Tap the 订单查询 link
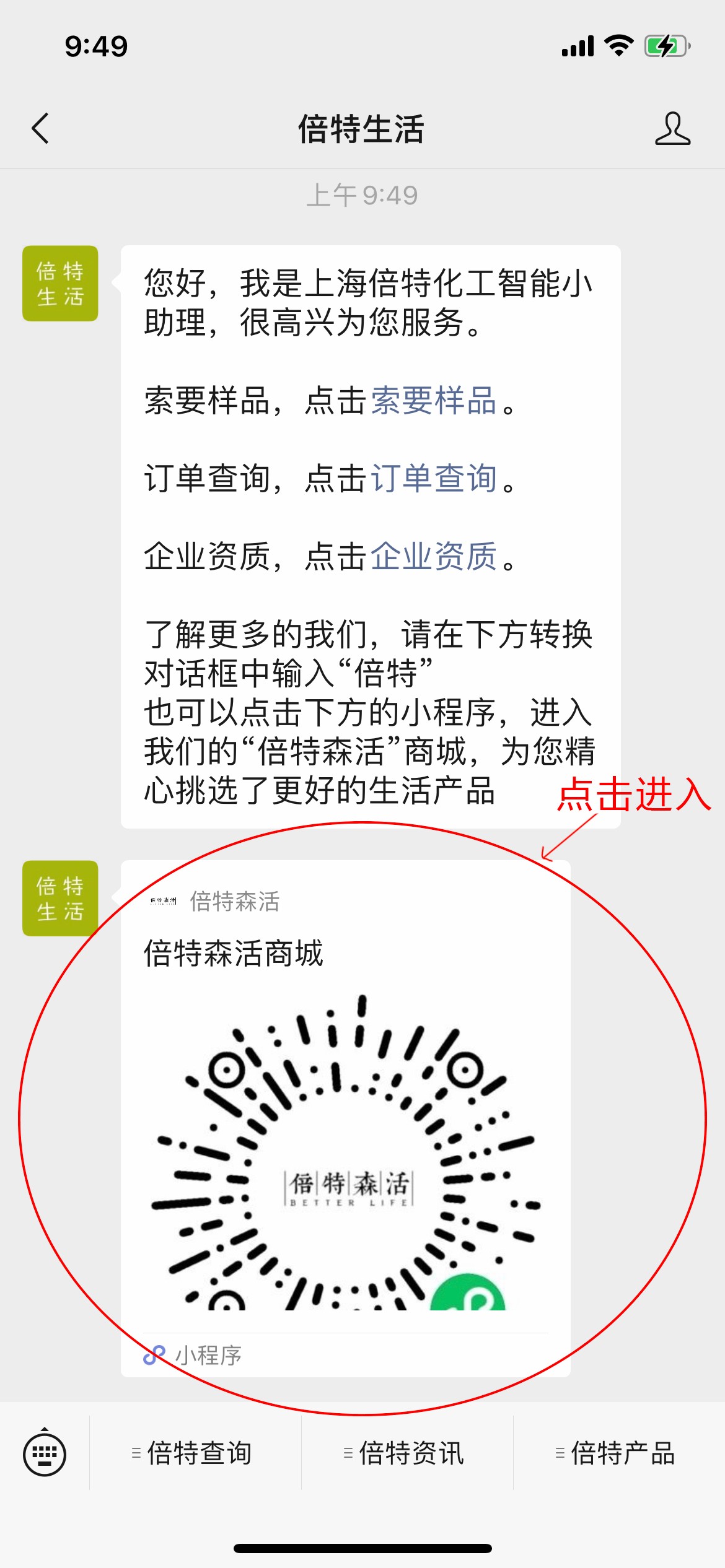This screenshot has width=725, height=1568. [434, 479]
